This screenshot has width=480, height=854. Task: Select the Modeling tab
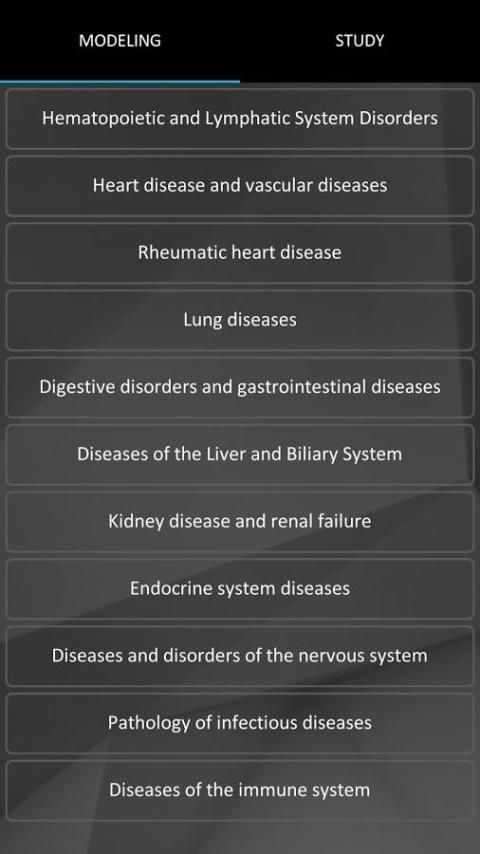[x=120, y=41]
